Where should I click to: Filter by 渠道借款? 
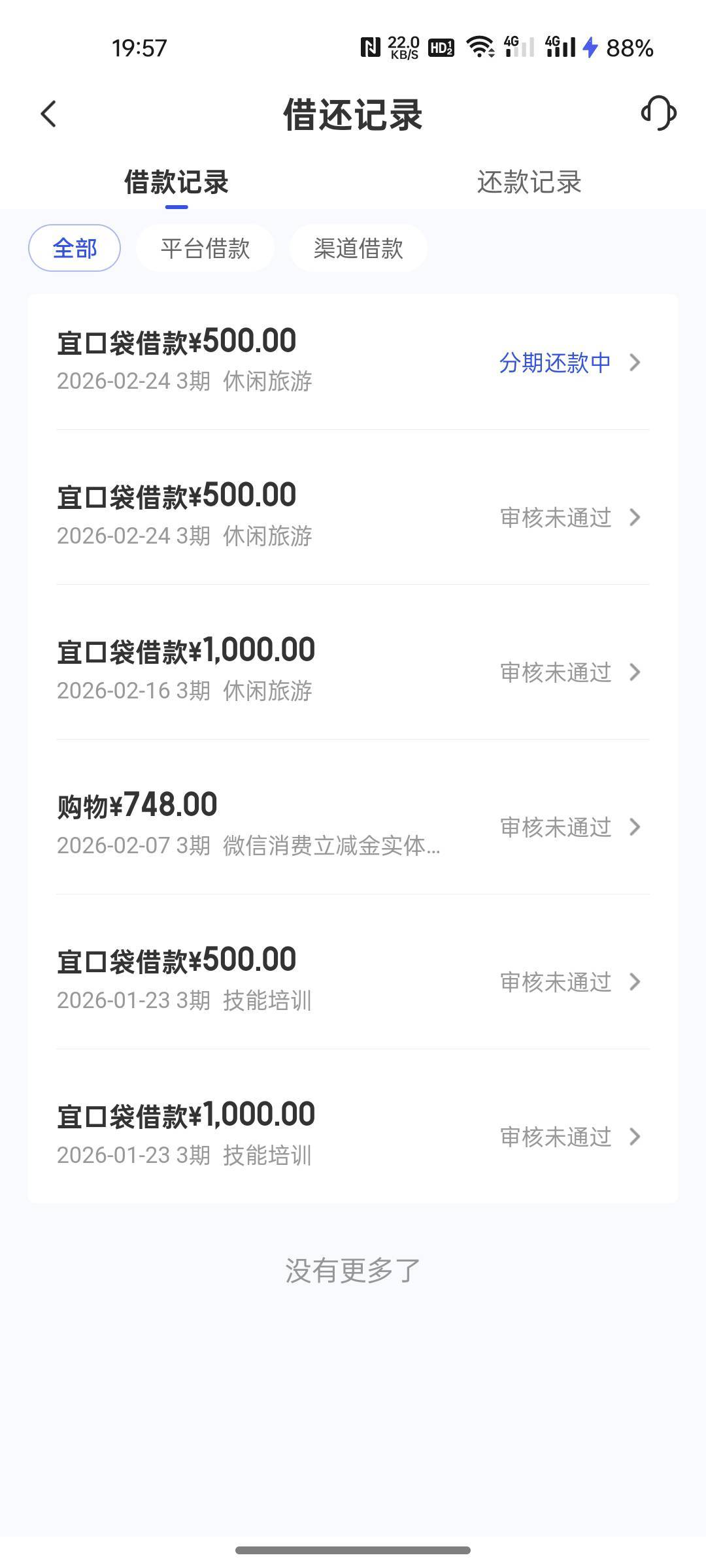click(x=358, y=248)
